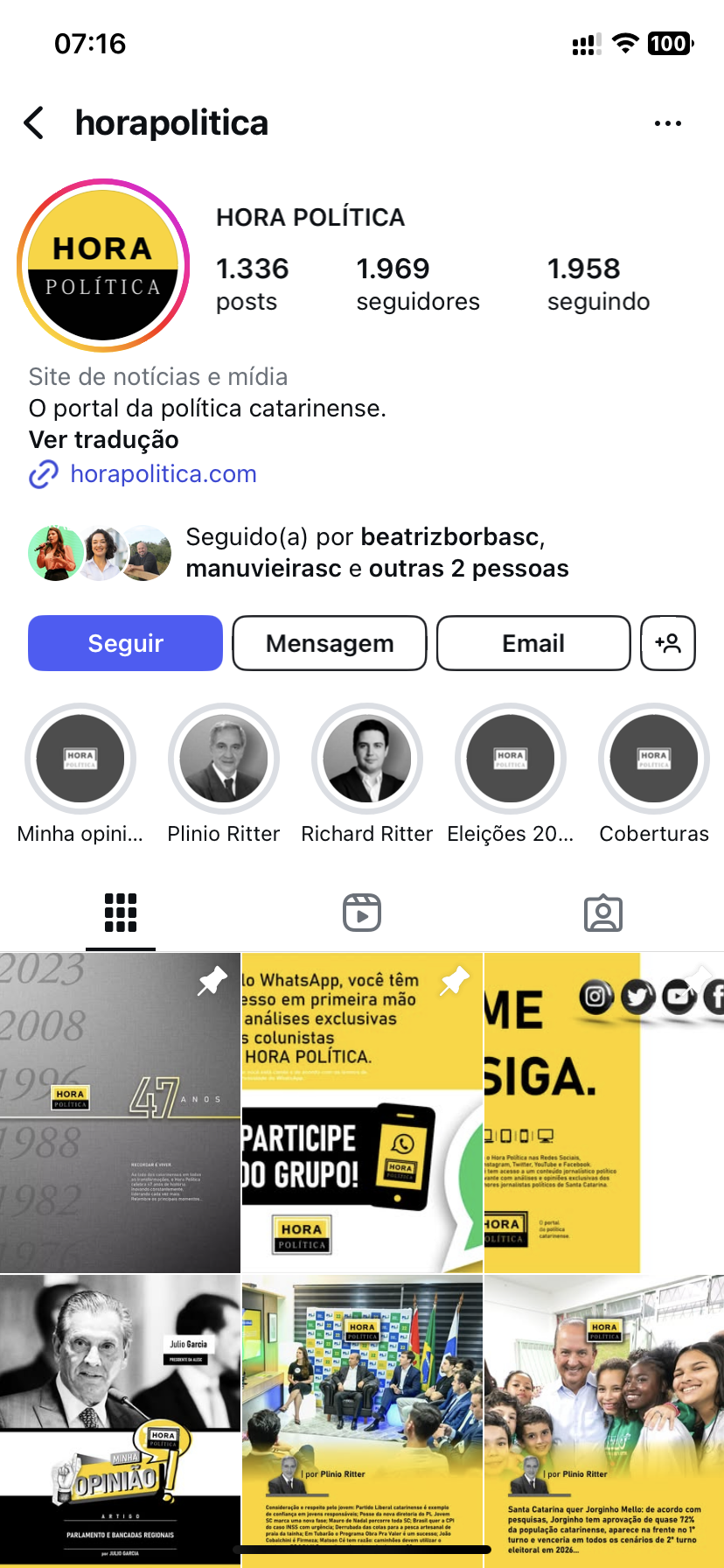Image resolution: width=724 pixels, height=1568 pixels.
Task: Open the Julio Garcia opinion post
Action: pos(120,1417)
